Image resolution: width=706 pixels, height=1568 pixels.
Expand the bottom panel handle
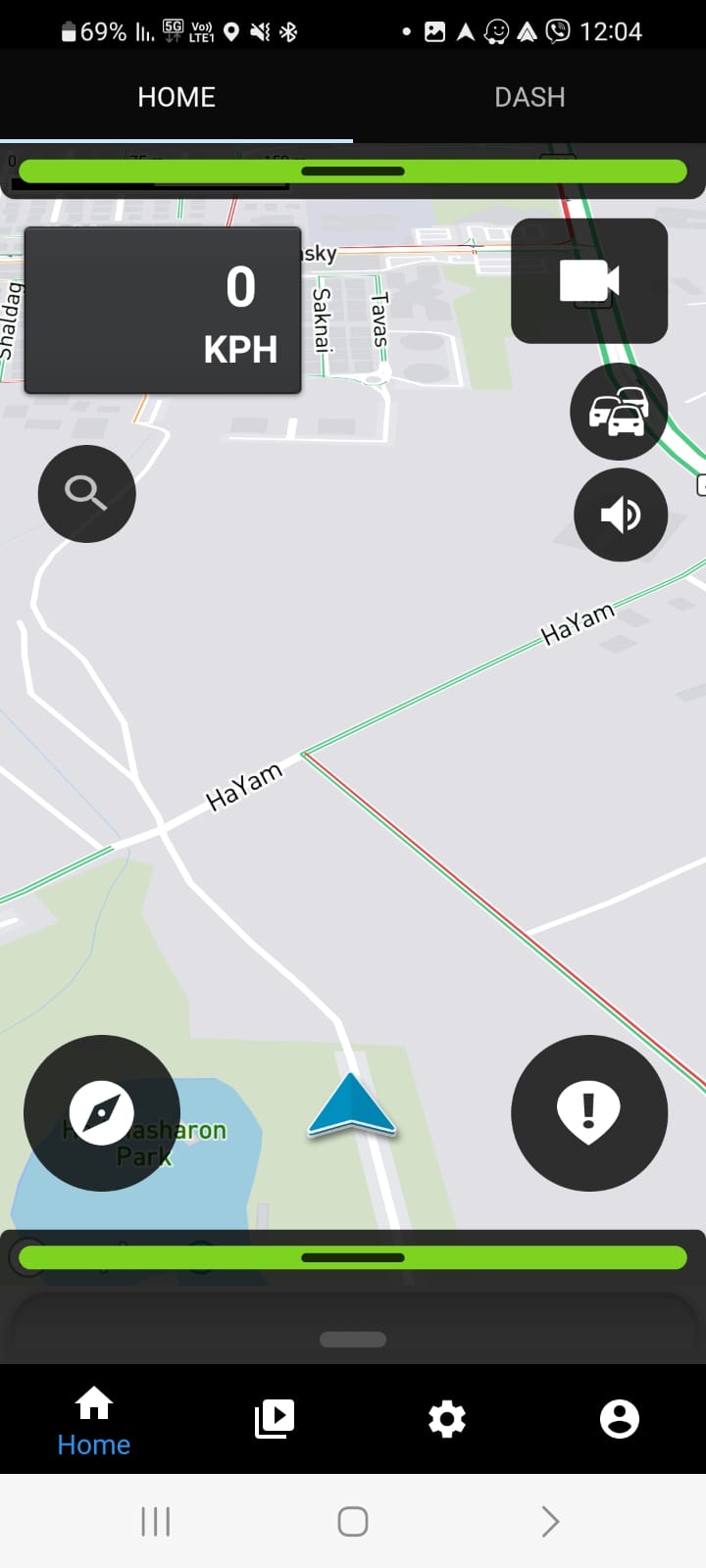tap(353, 1340)
